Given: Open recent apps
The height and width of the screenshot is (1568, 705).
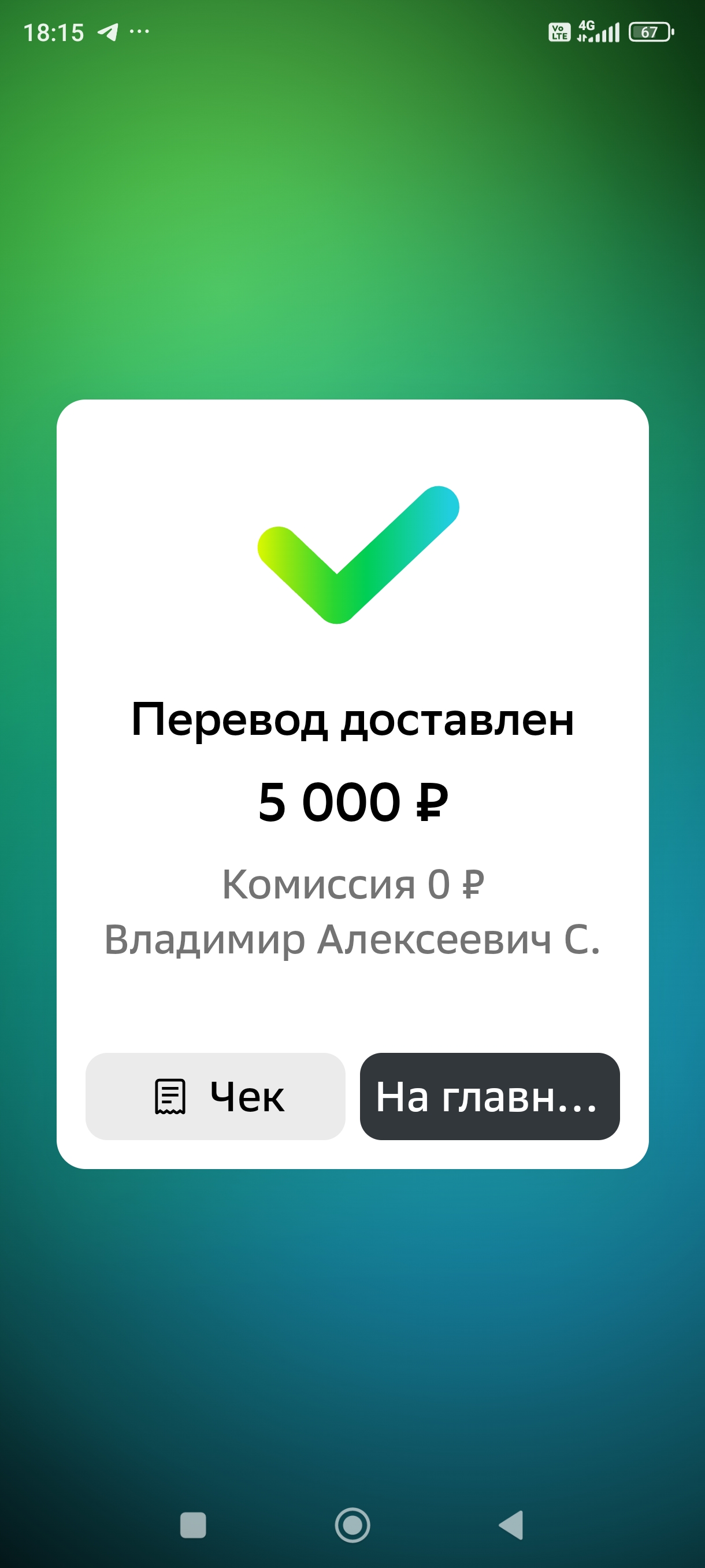Looking at the screenshot, I should [x=193, y=1525].
